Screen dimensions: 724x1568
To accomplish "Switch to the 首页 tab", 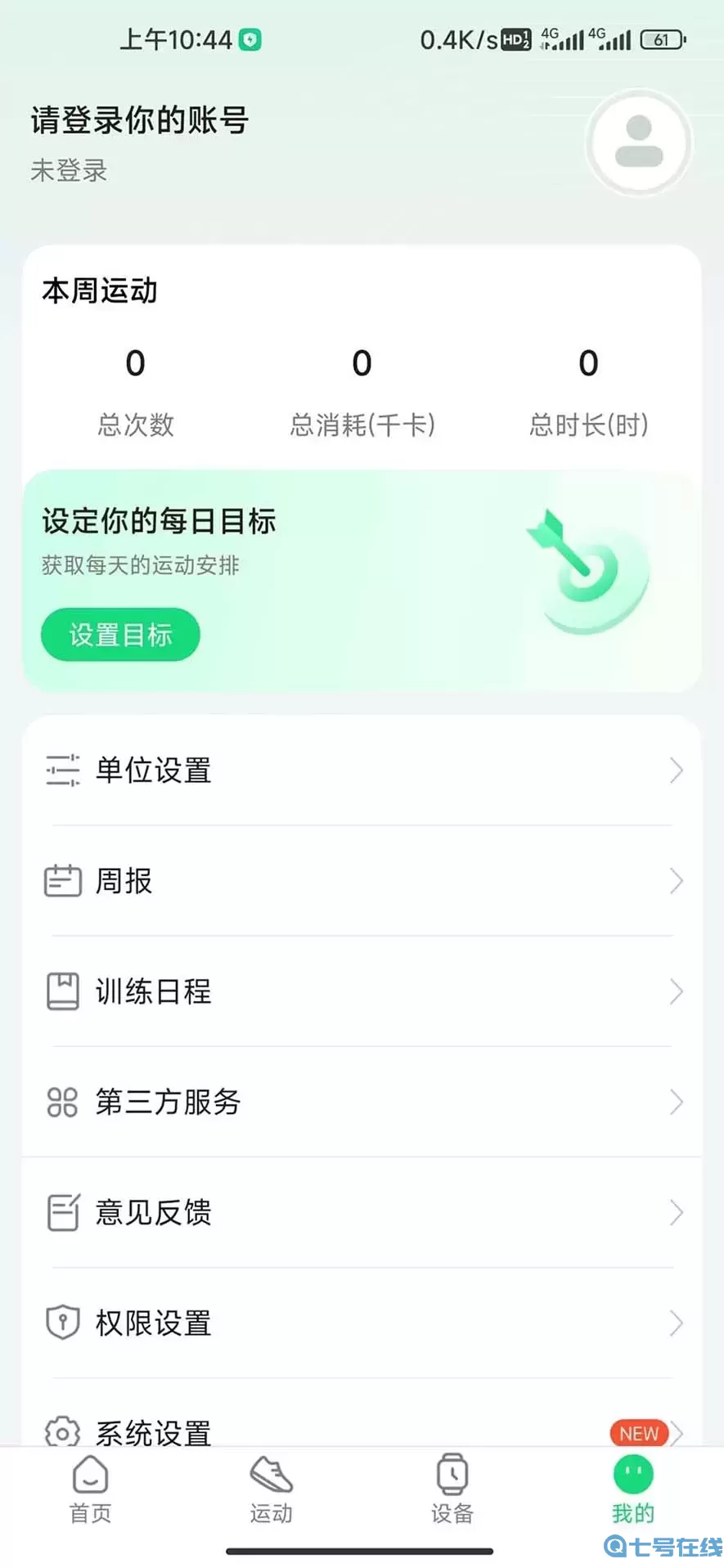I will click(90, 1489).
